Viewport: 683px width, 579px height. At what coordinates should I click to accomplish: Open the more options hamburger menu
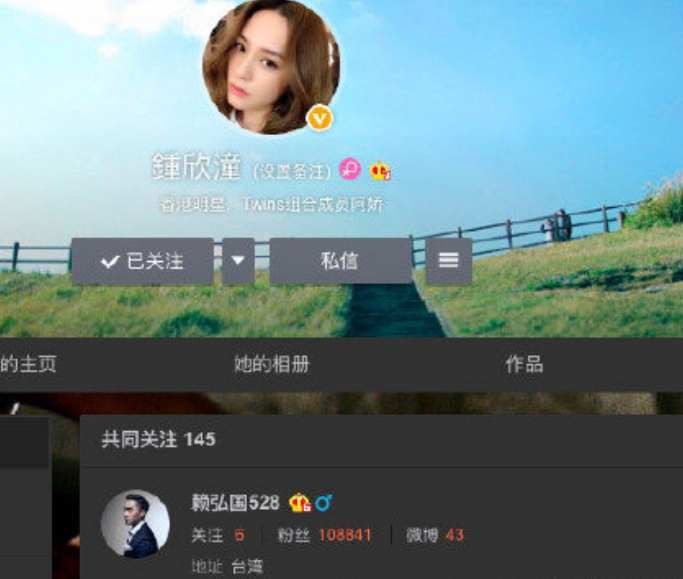[448, 261]
